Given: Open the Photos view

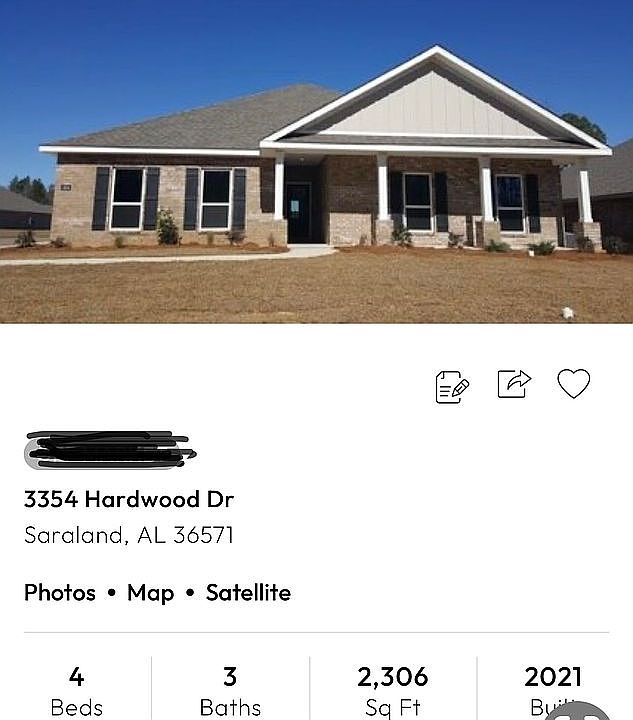Looking at the screenshot, I should pos(60,592).
